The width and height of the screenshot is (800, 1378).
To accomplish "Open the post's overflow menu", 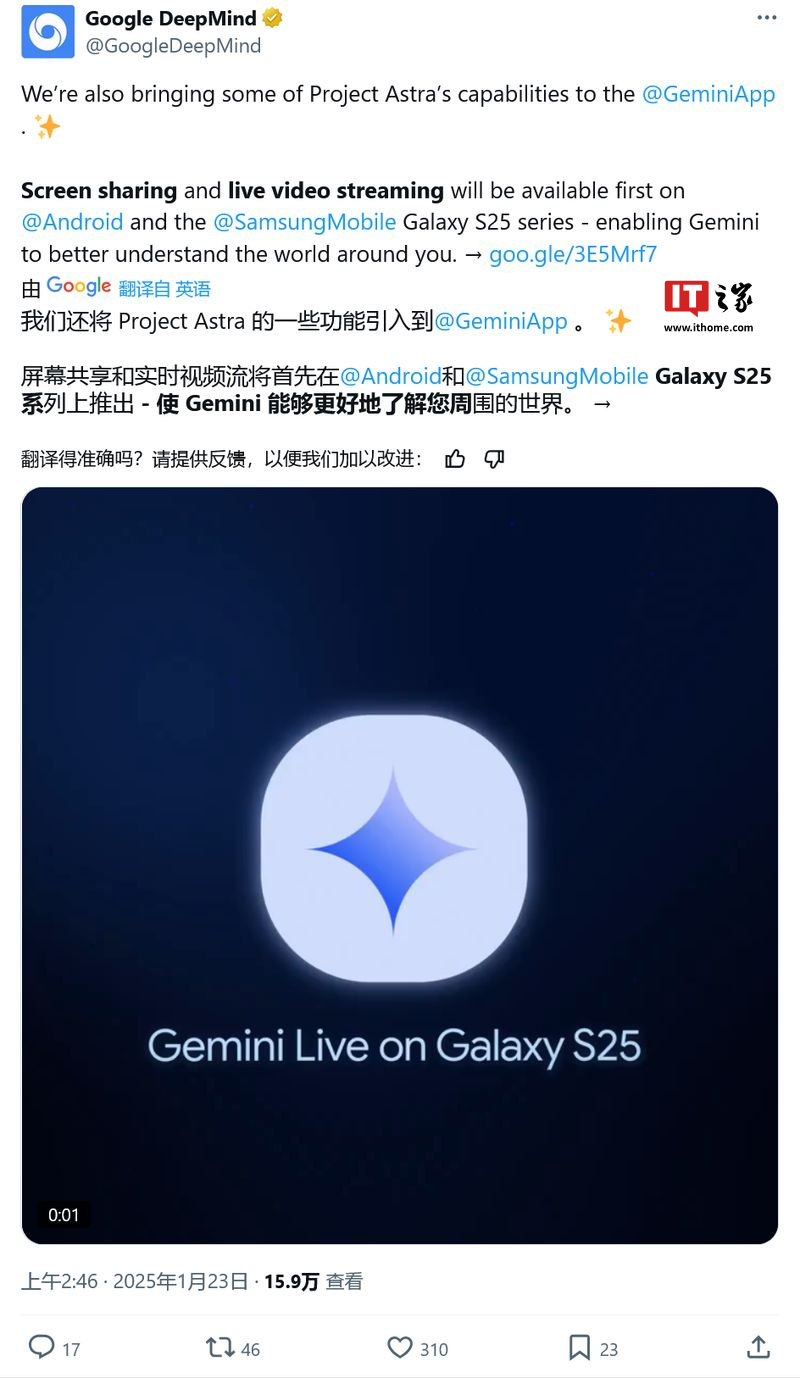I will click(x=766, y=19).
